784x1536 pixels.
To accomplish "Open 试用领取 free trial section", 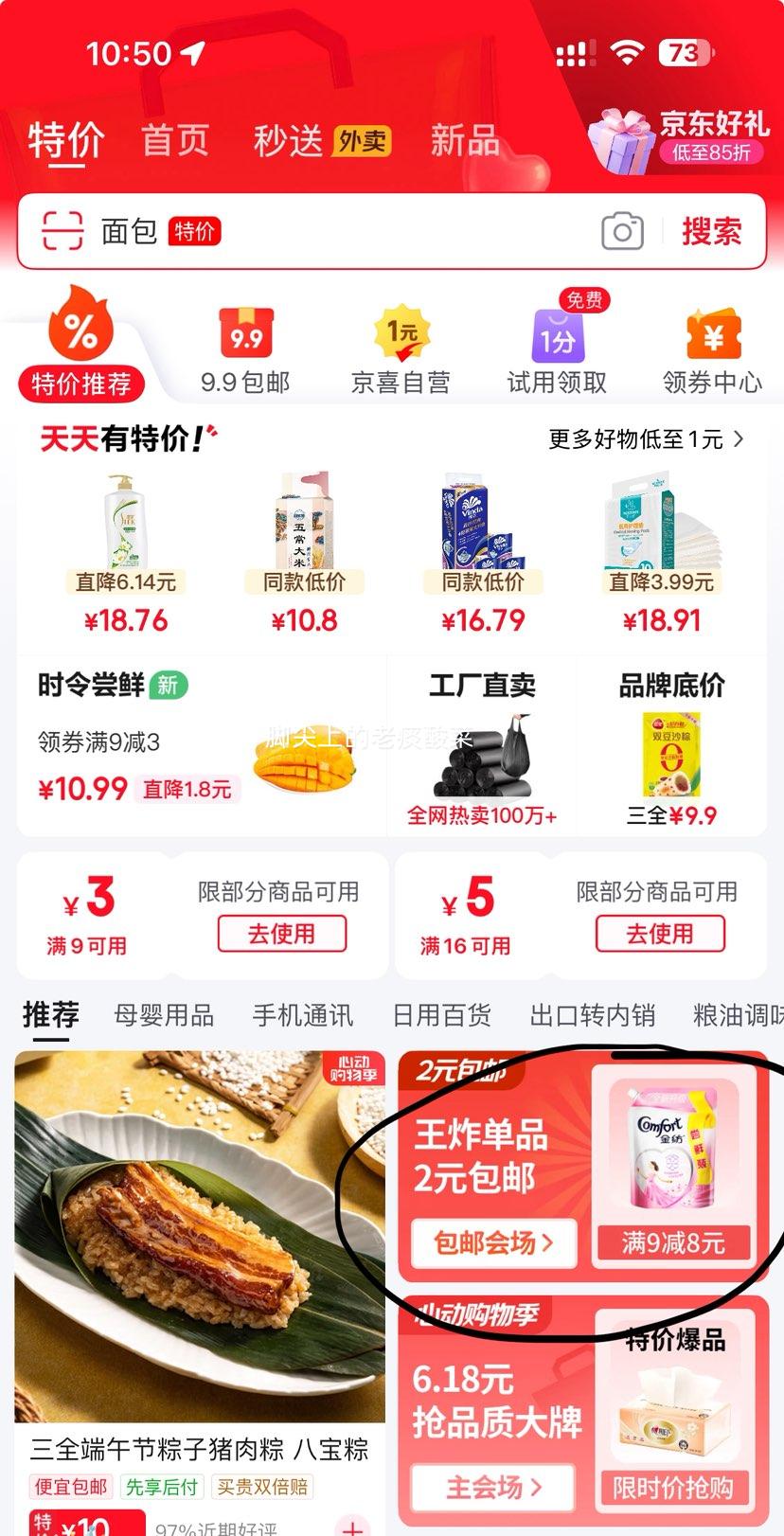I will point(557,350).
